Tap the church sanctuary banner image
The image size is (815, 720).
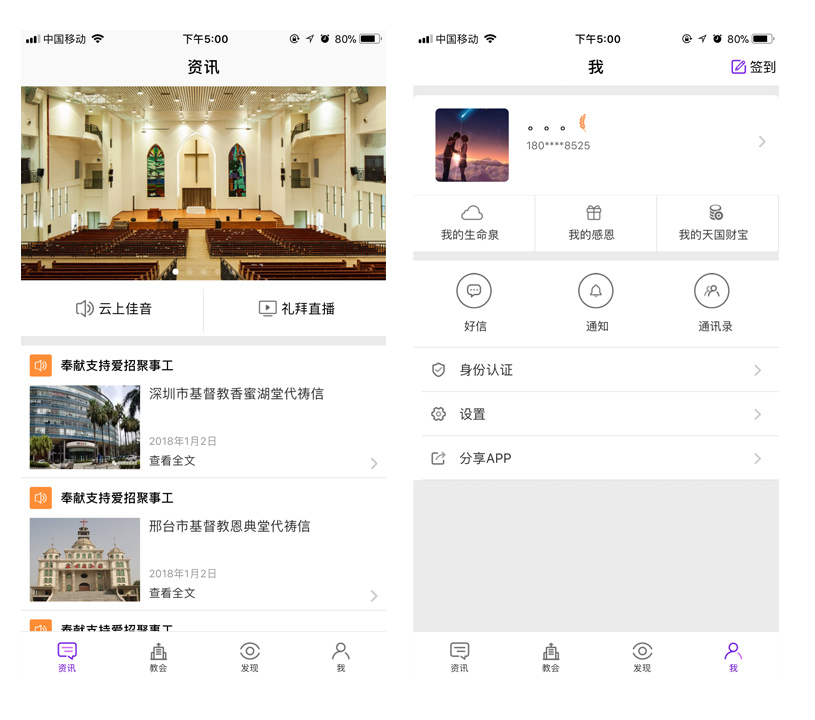[x=203, y=182]
